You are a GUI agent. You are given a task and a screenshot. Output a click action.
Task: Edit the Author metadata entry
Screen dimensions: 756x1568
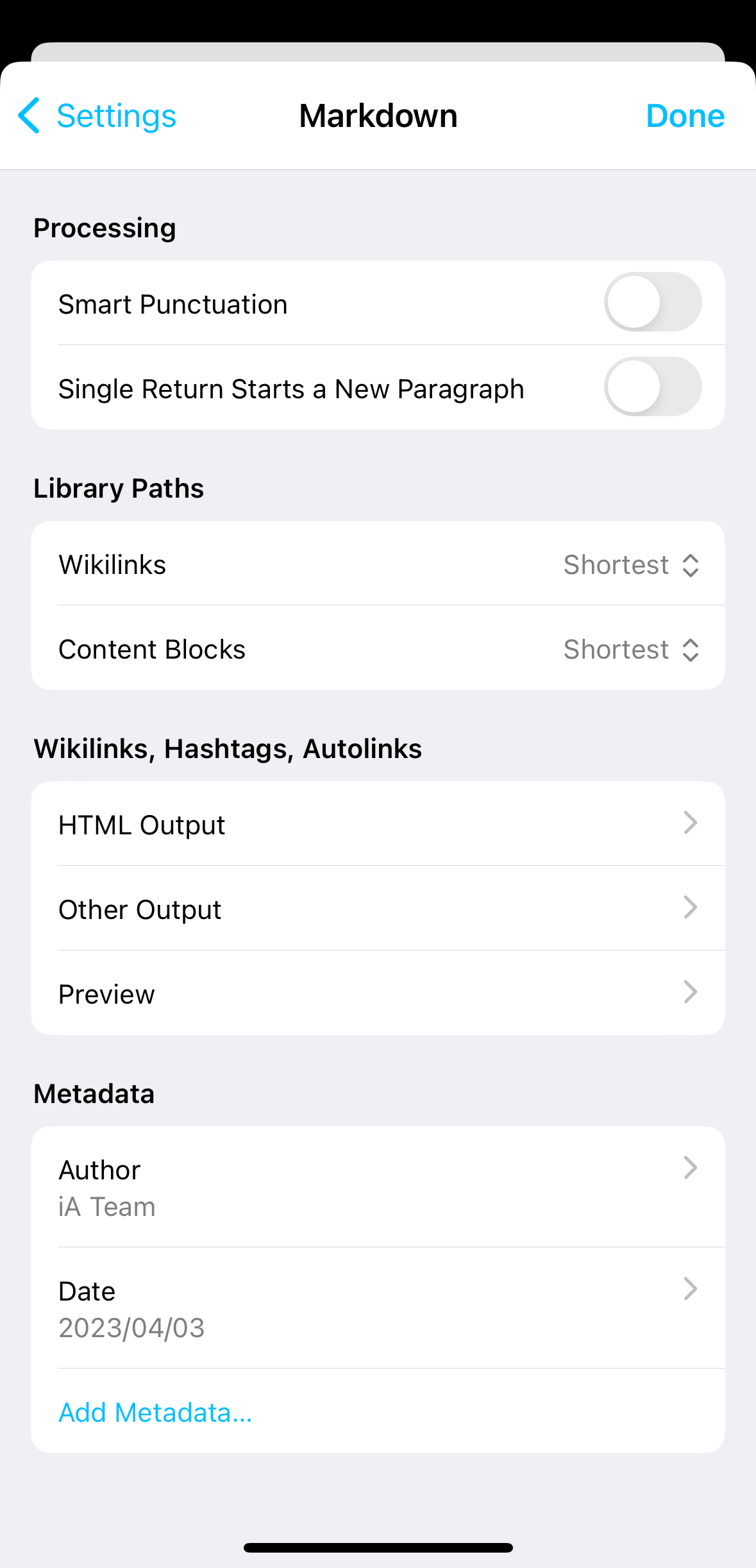pos(378,1187)
